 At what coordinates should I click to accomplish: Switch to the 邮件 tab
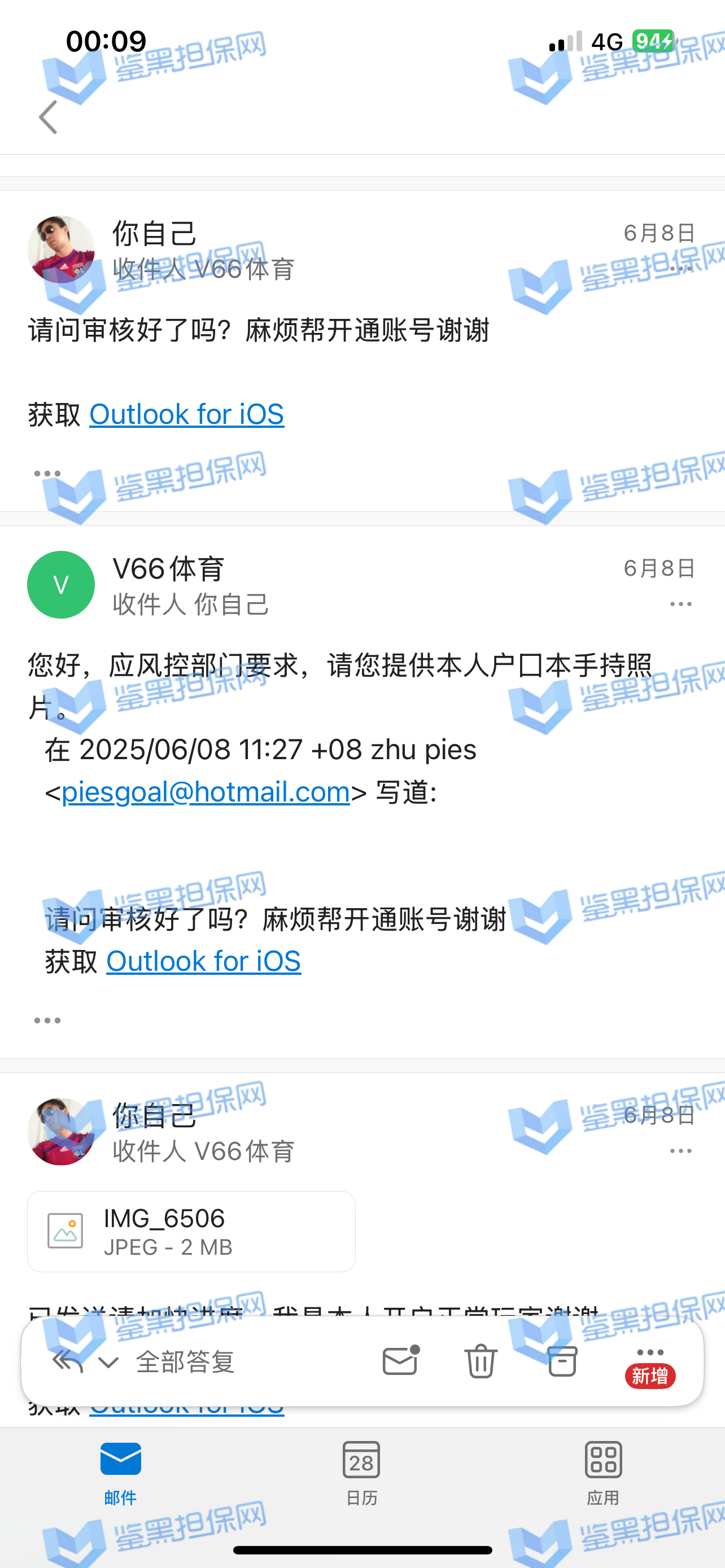click(x=120, y=1472)
